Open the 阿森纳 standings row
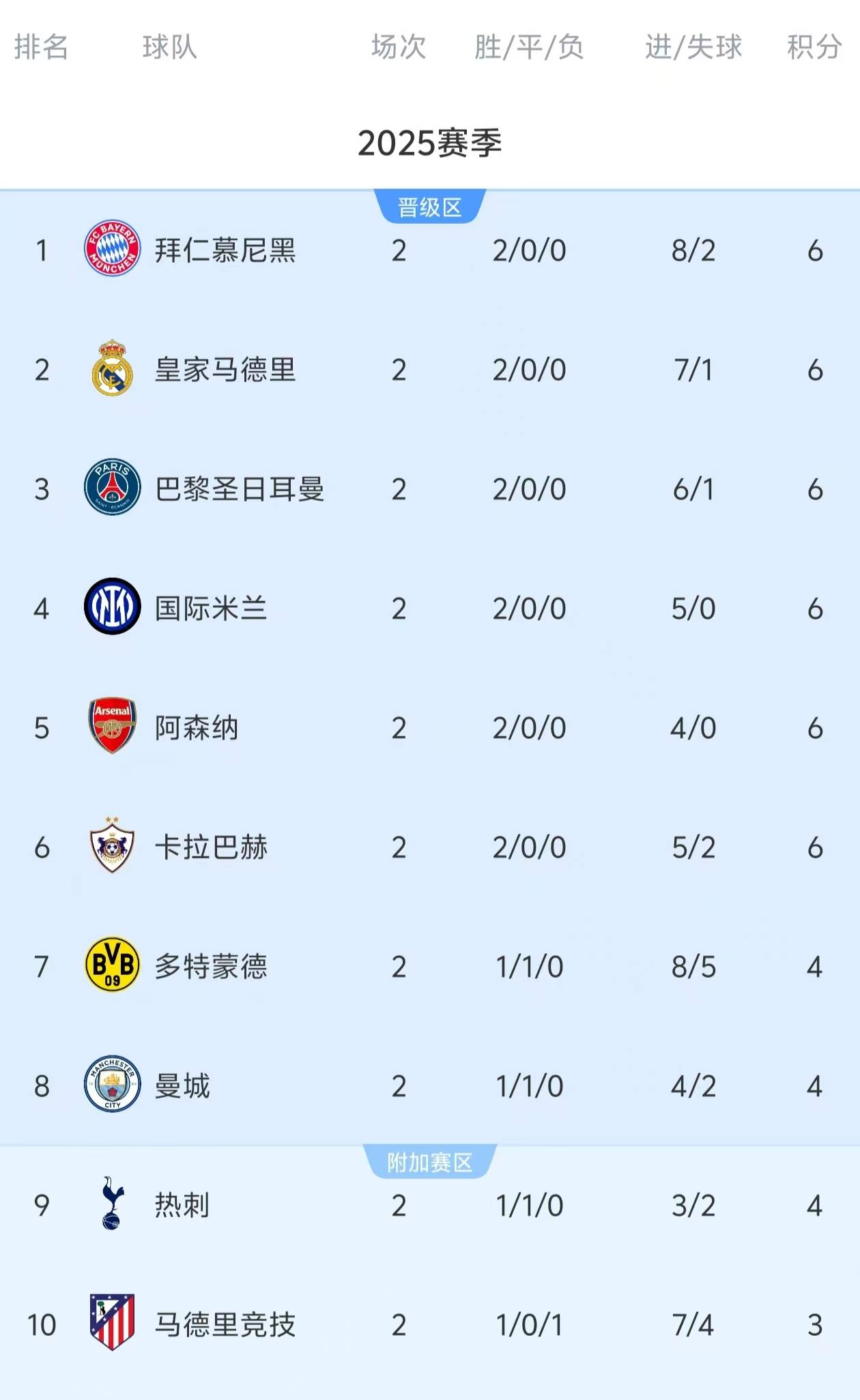 coord(430,727)
